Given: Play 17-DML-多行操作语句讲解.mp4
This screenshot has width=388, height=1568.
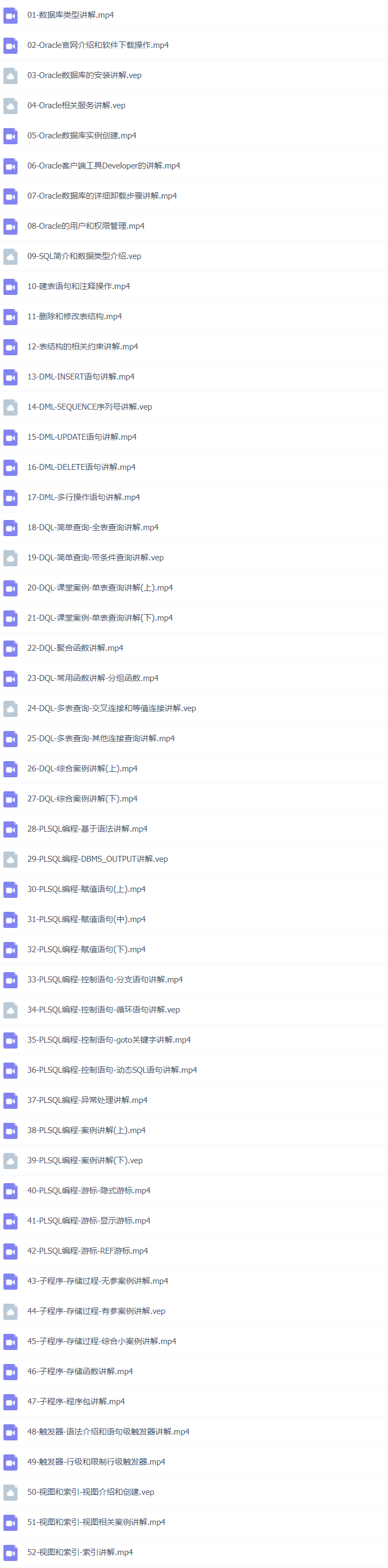Looking at the screenshot, I should (84, 497).
